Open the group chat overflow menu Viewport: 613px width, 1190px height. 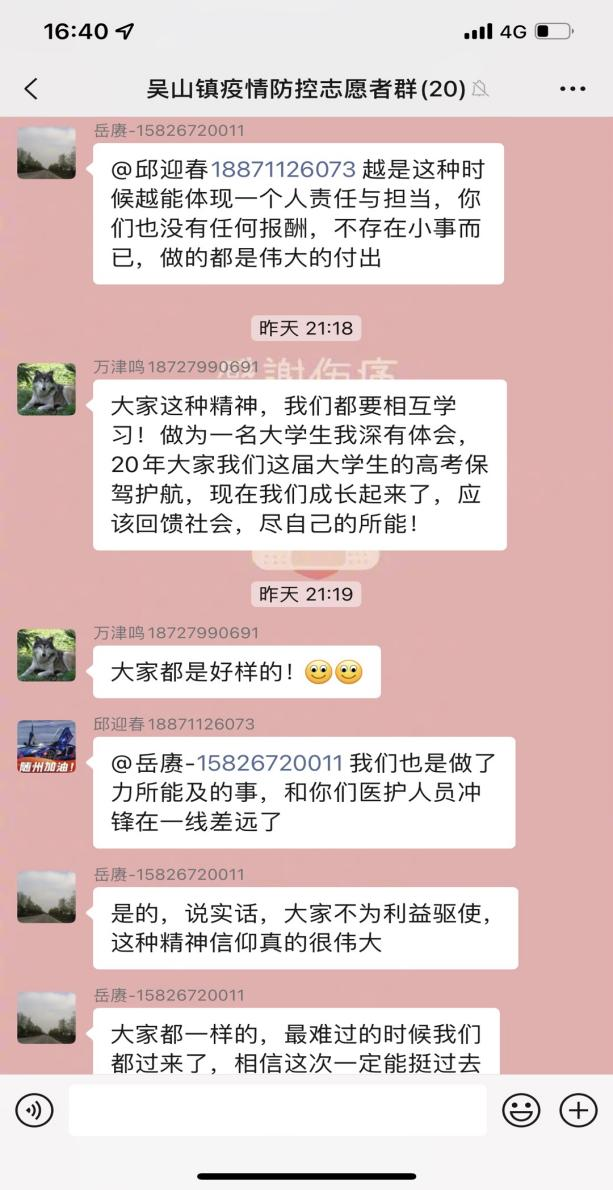click(x=572, y=89)
